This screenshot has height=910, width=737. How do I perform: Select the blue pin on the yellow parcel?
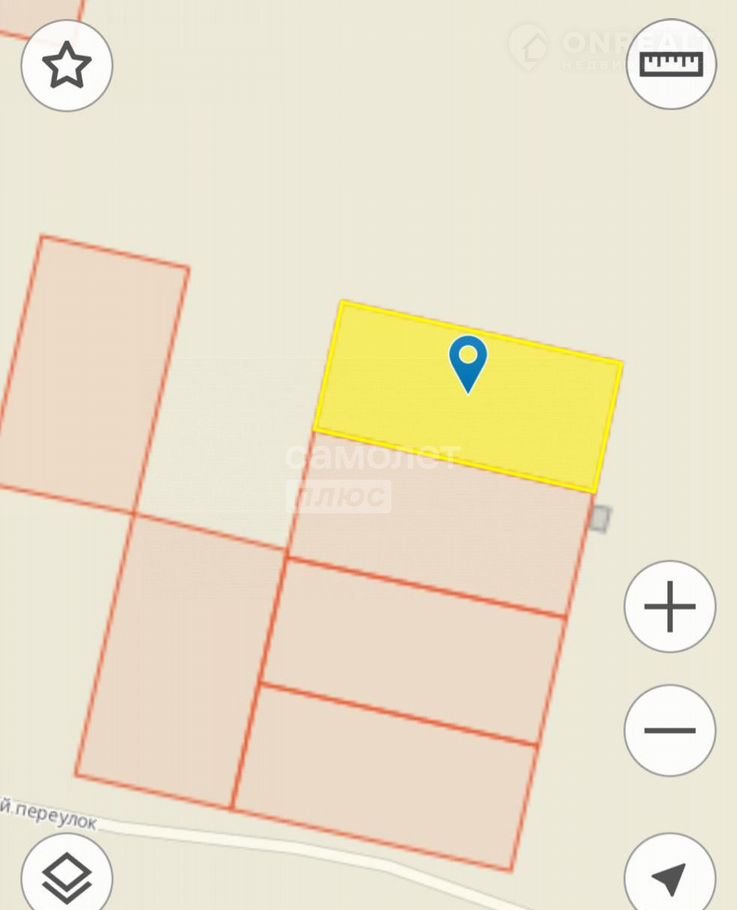click(468, 362)
